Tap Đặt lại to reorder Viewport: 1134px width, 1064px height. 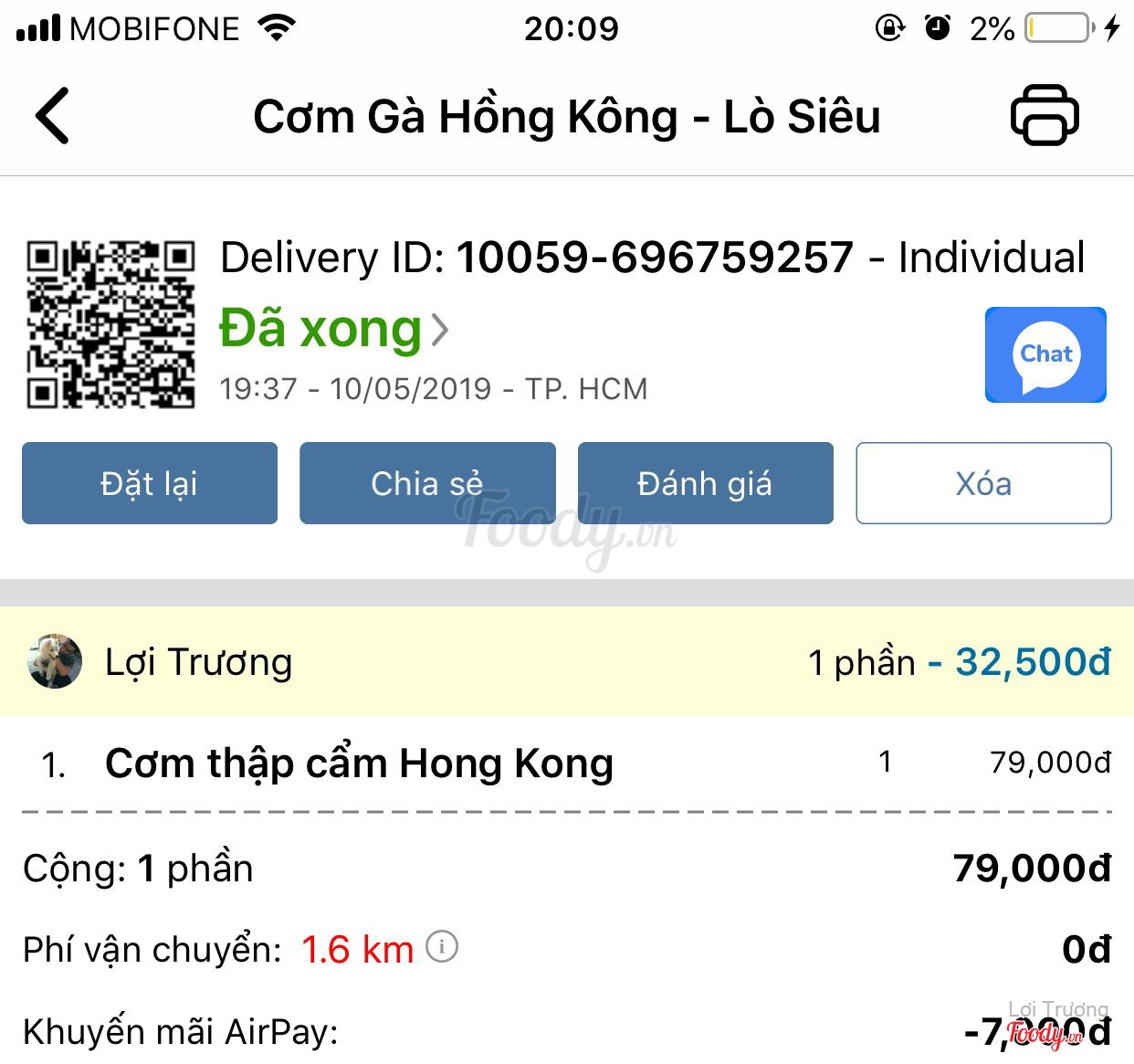pos(150,483)
